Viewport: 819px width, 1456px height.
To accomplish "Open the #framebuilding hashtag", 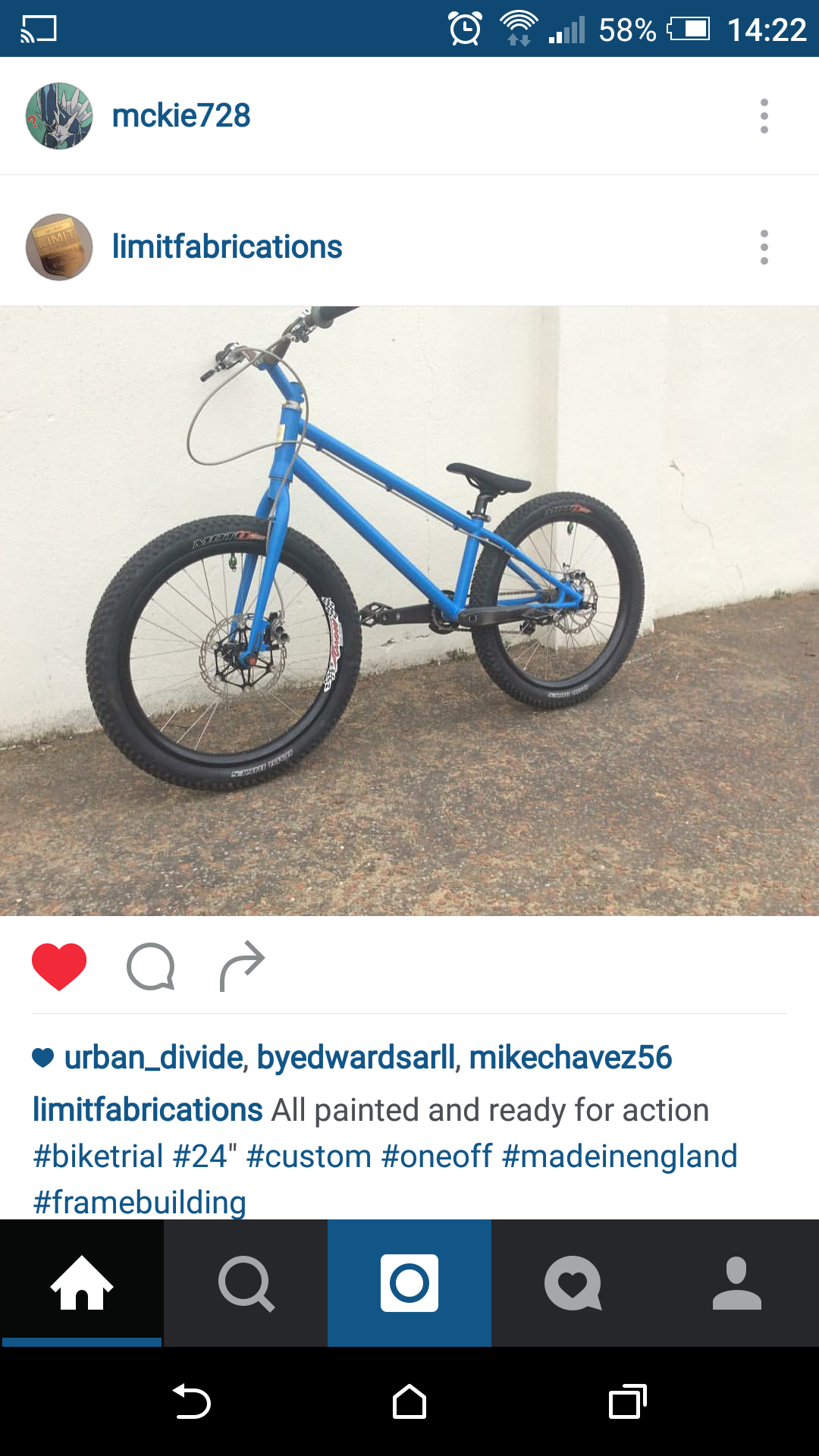I will (140, 1203).
